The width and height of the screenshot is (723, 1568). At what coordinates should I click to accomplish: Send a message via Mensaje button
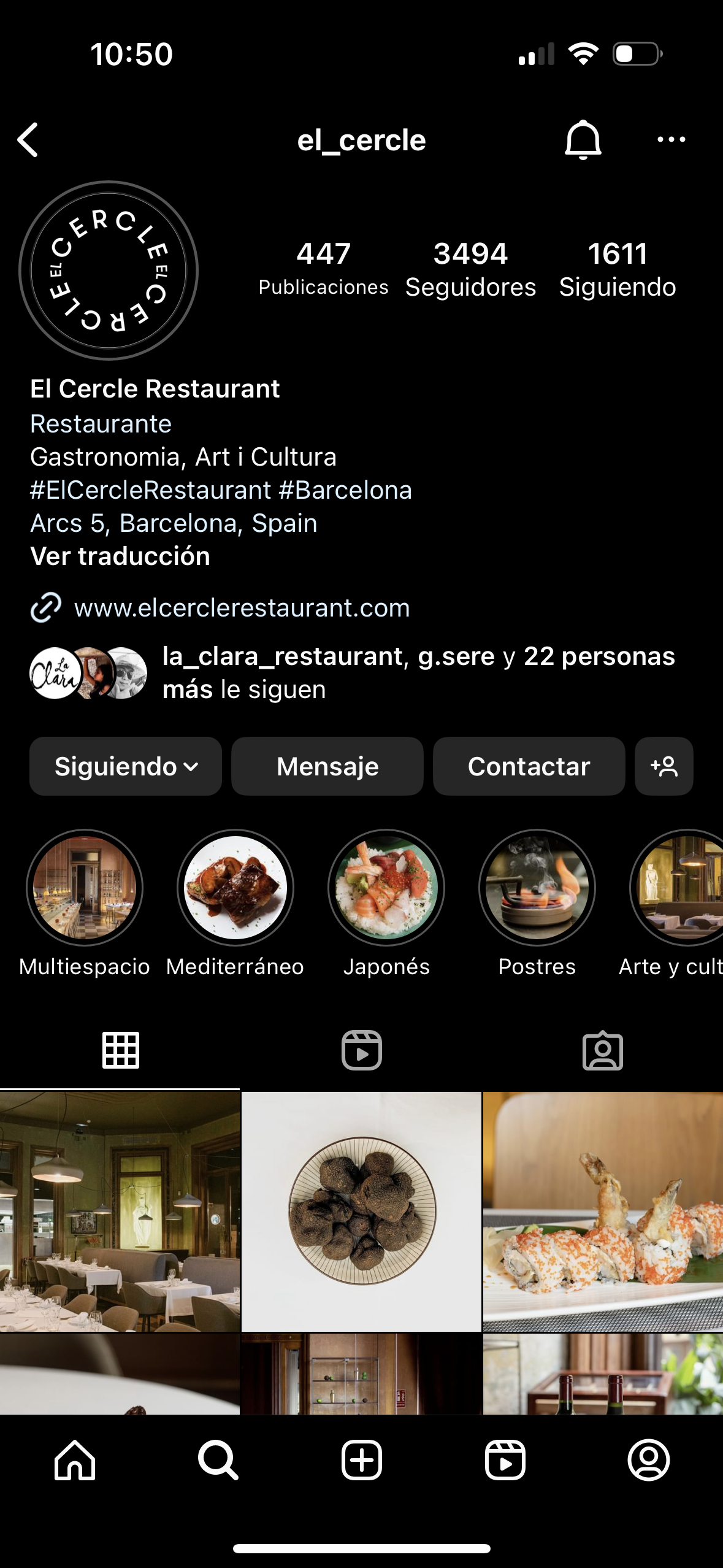click(327, 766)
